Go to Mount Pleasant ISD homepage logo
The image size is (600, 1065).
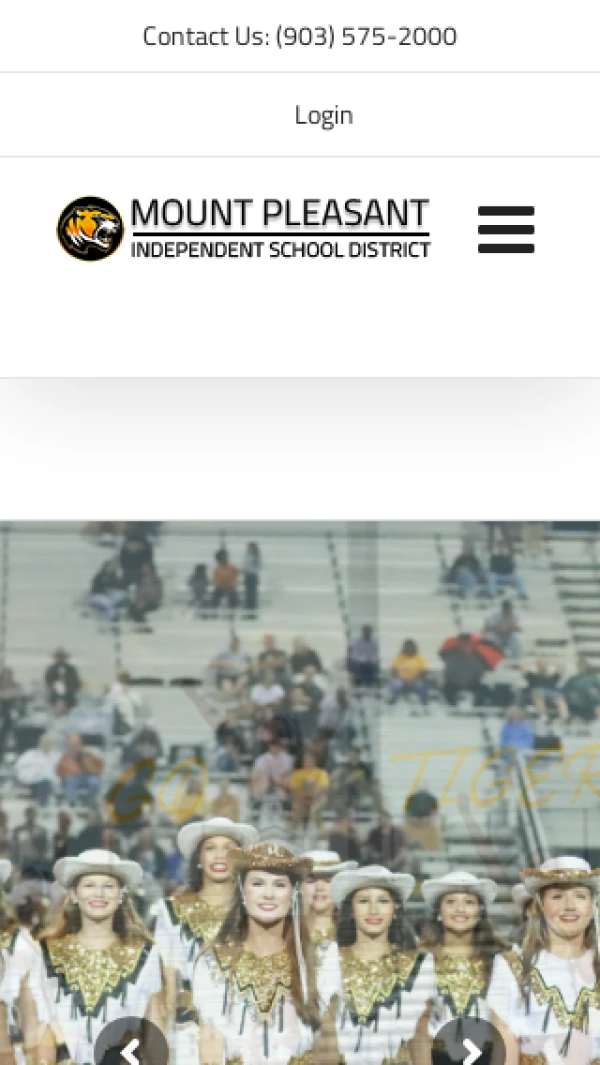click(244, 228)
